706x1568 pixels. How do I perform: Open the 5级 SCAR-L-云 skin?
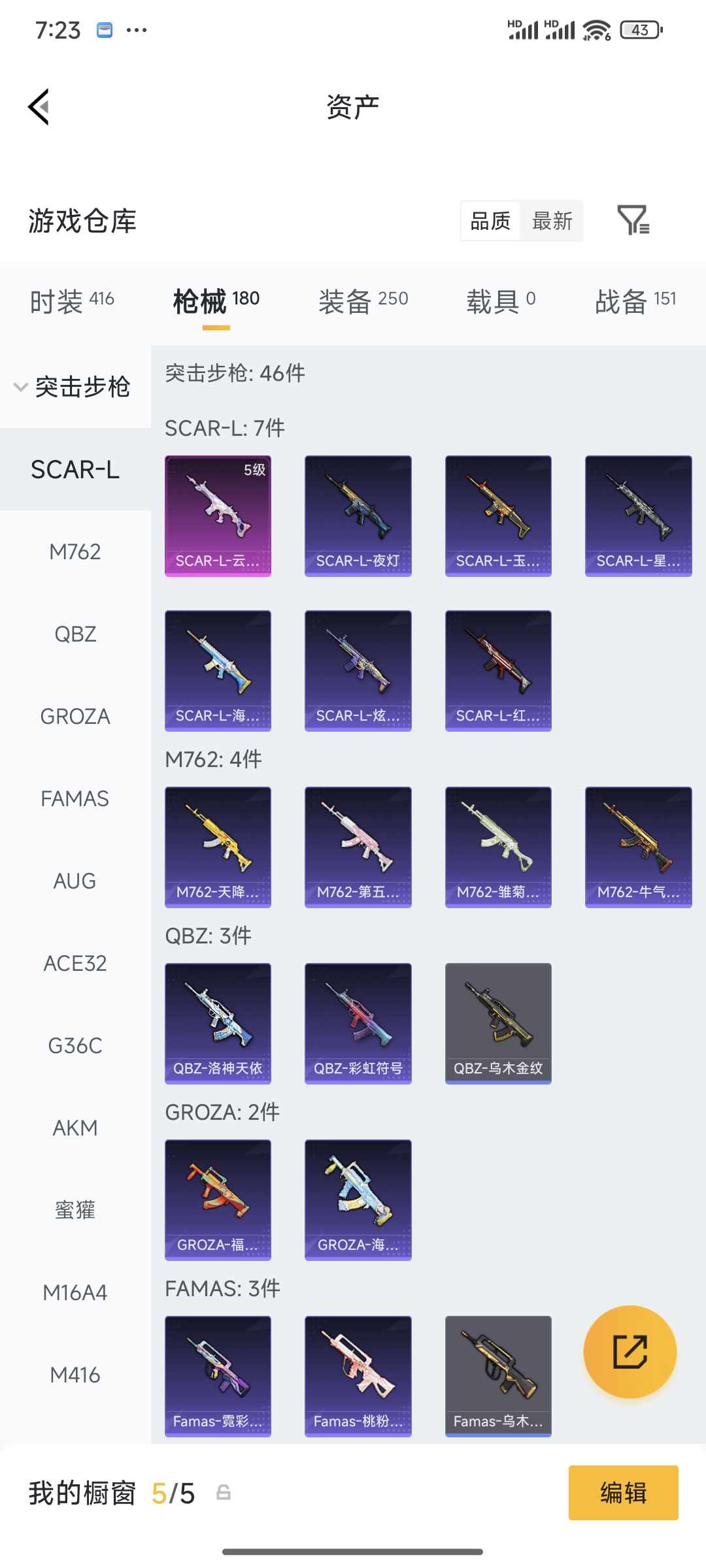pyautogui.click(x=218, y=516)
